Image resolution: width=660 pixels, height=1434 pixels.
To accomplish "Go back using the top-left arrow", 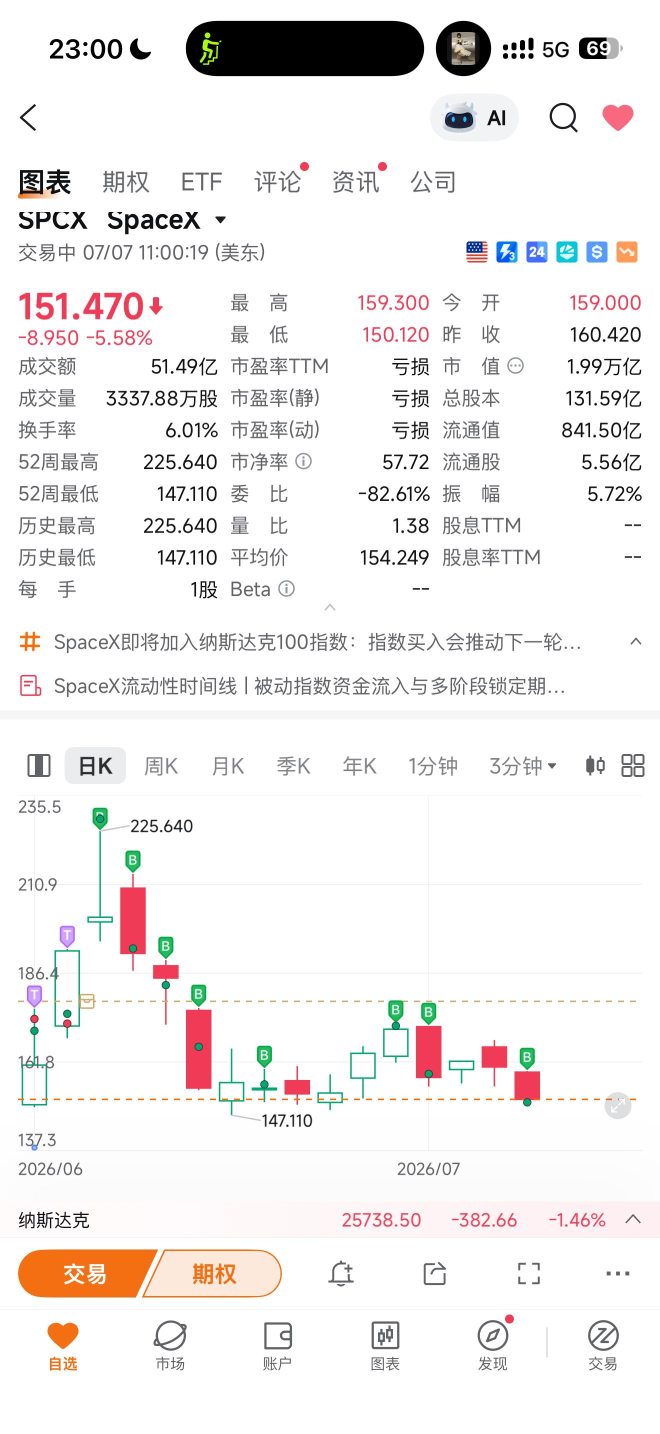I will [x=28, y=118].
